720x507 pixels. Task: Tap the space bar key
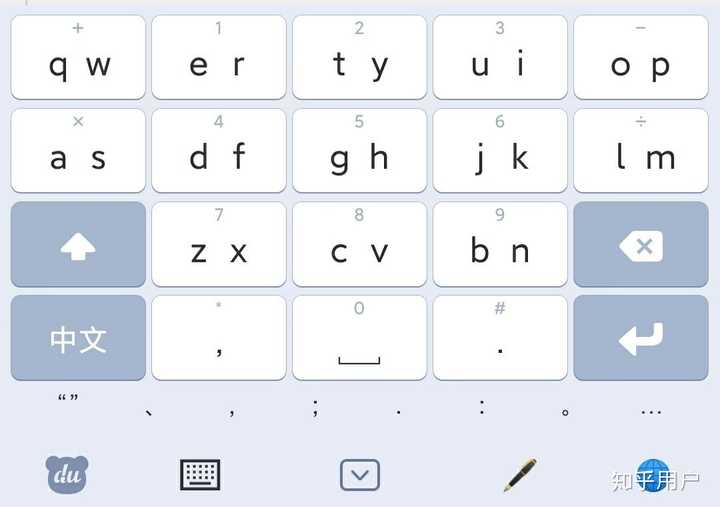point(359,338)
